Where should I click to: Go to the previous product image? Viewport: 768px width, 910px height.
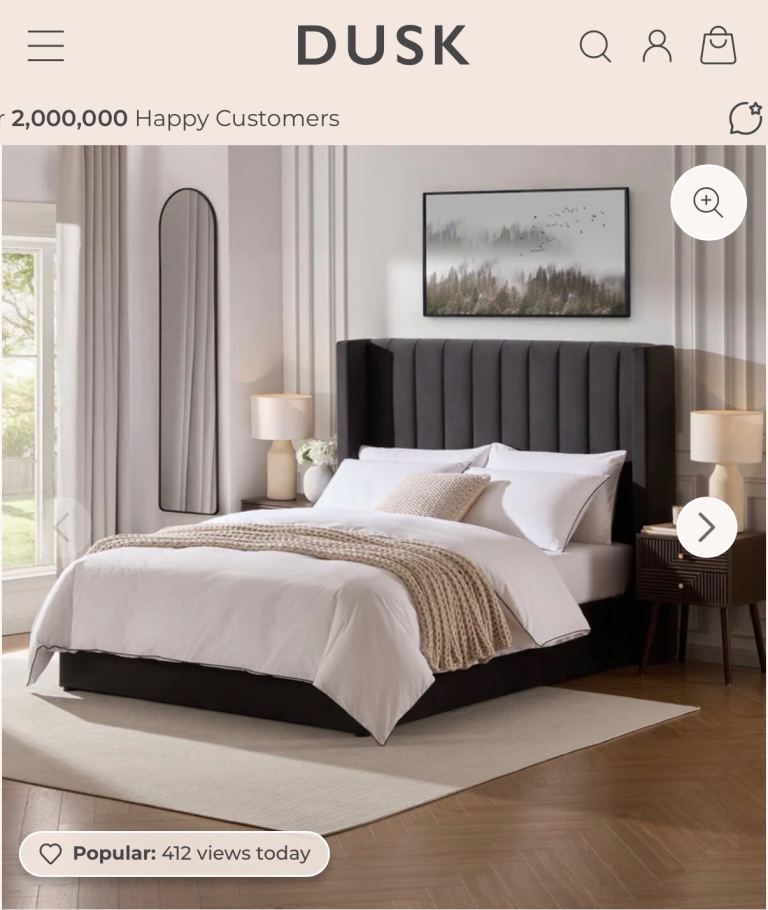click(62, 527)
